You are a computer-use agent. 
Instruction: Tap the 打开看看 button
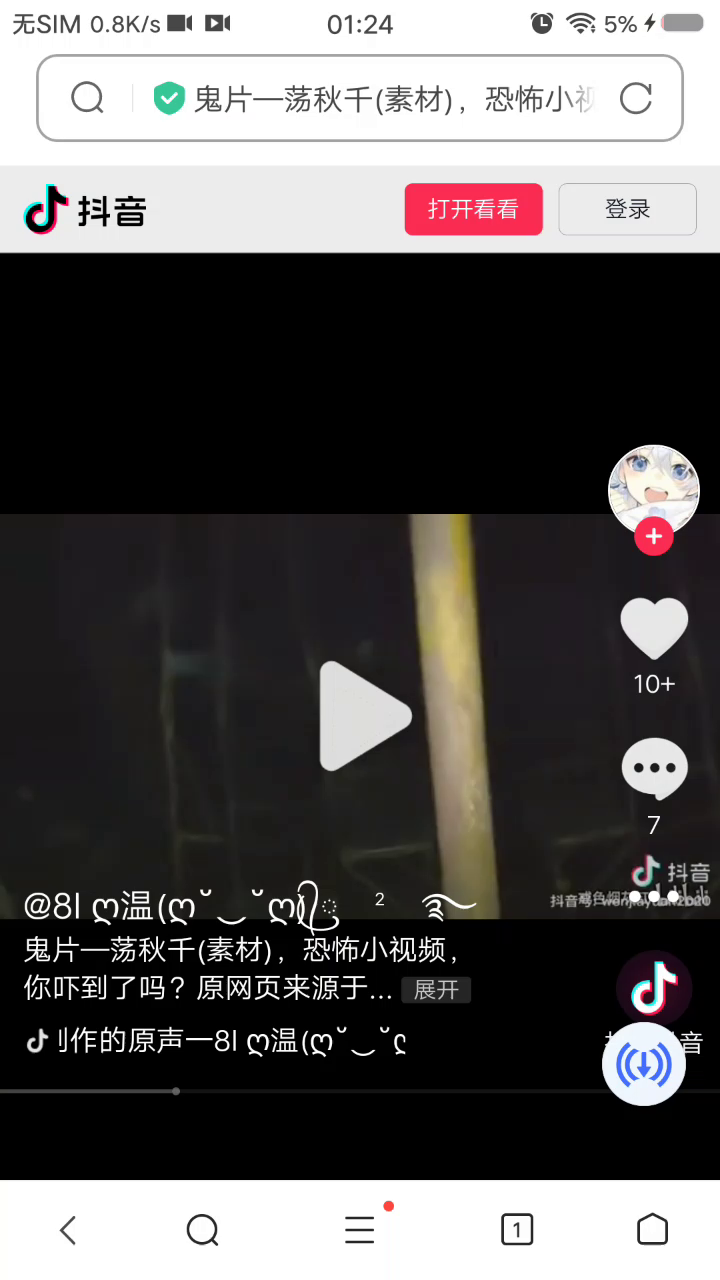click(x=473, y=209)
